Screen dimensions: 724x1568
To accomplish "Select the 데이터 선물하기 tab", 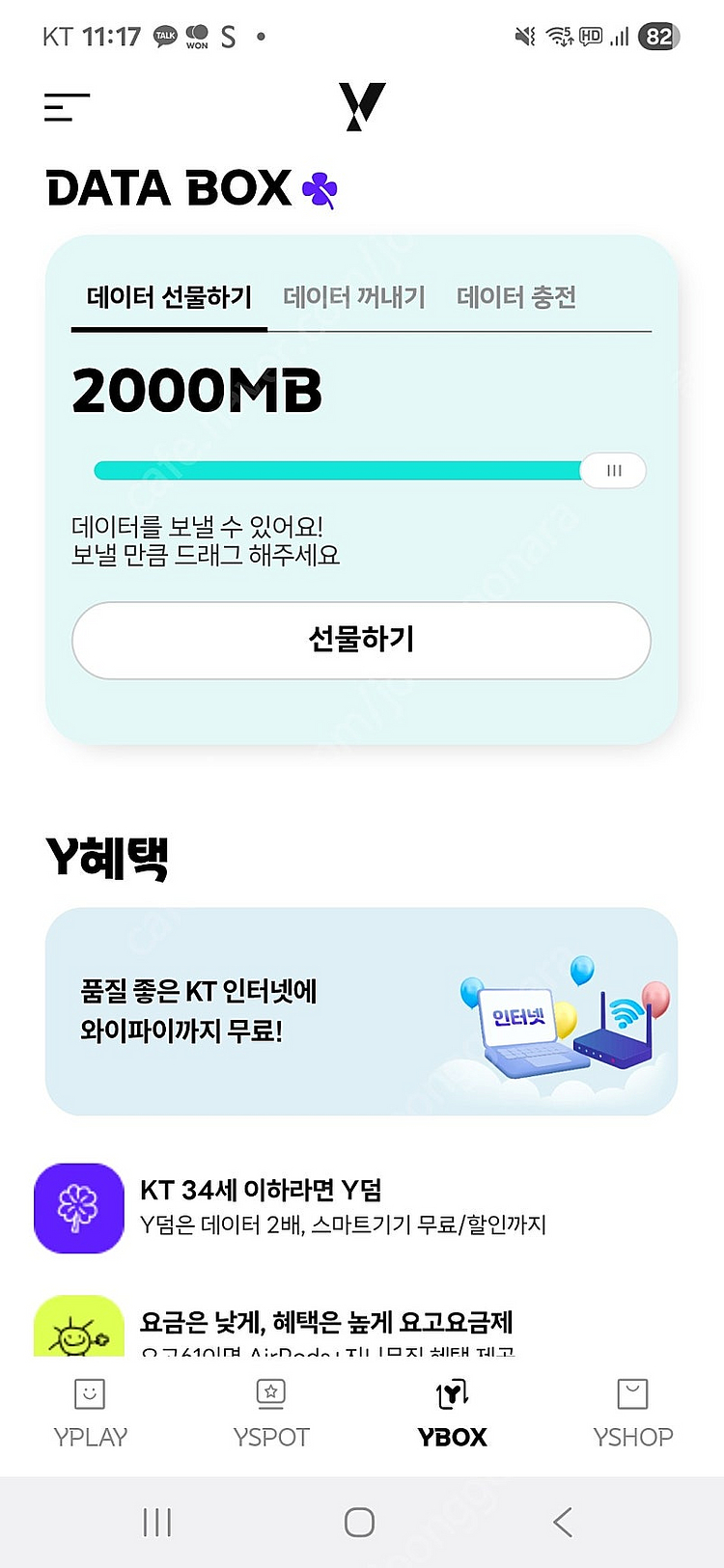I will click(x=169, y=297).
